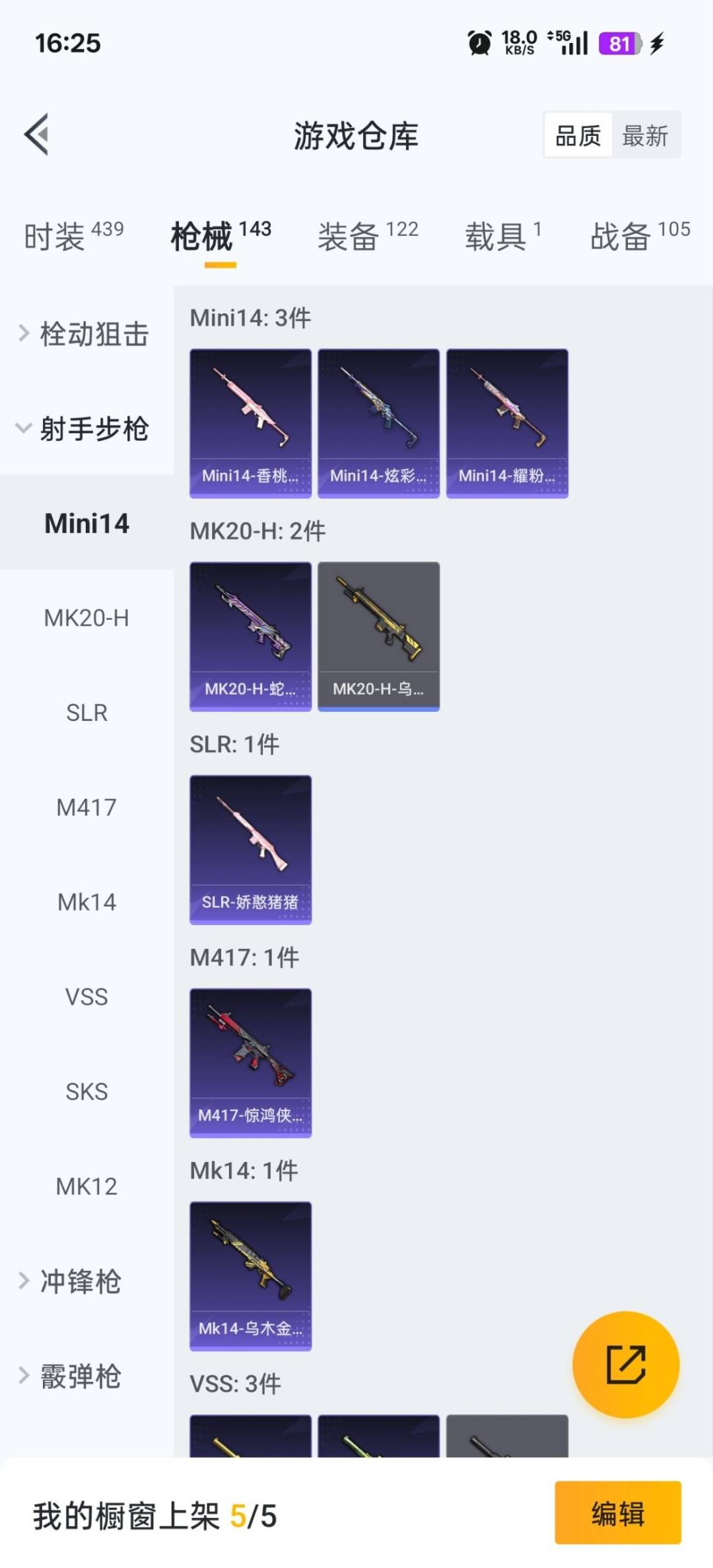Switch to the 装备 tab
The image size is (713, 1568).
tap(368, 236)
